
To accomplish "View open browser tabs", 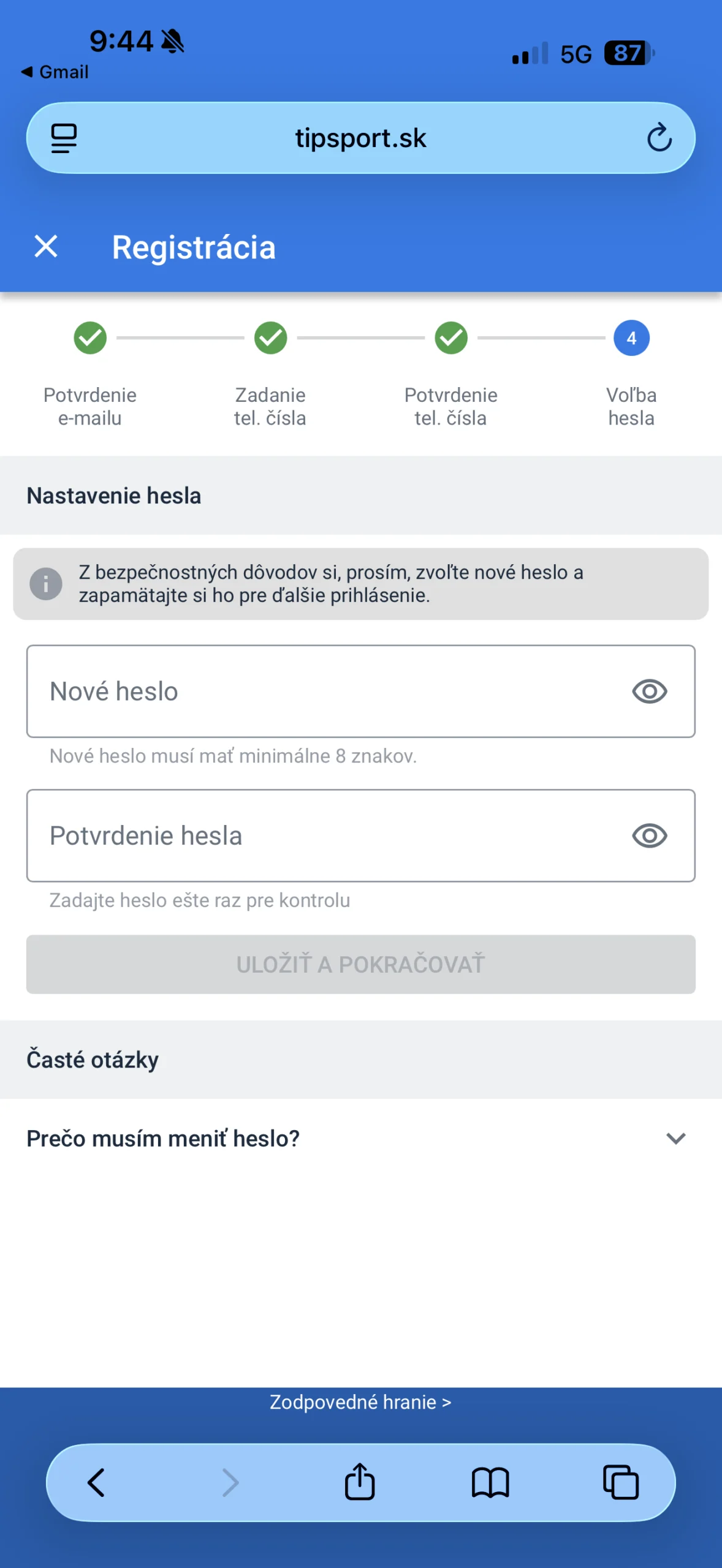I will click(x=621, y=1483).
